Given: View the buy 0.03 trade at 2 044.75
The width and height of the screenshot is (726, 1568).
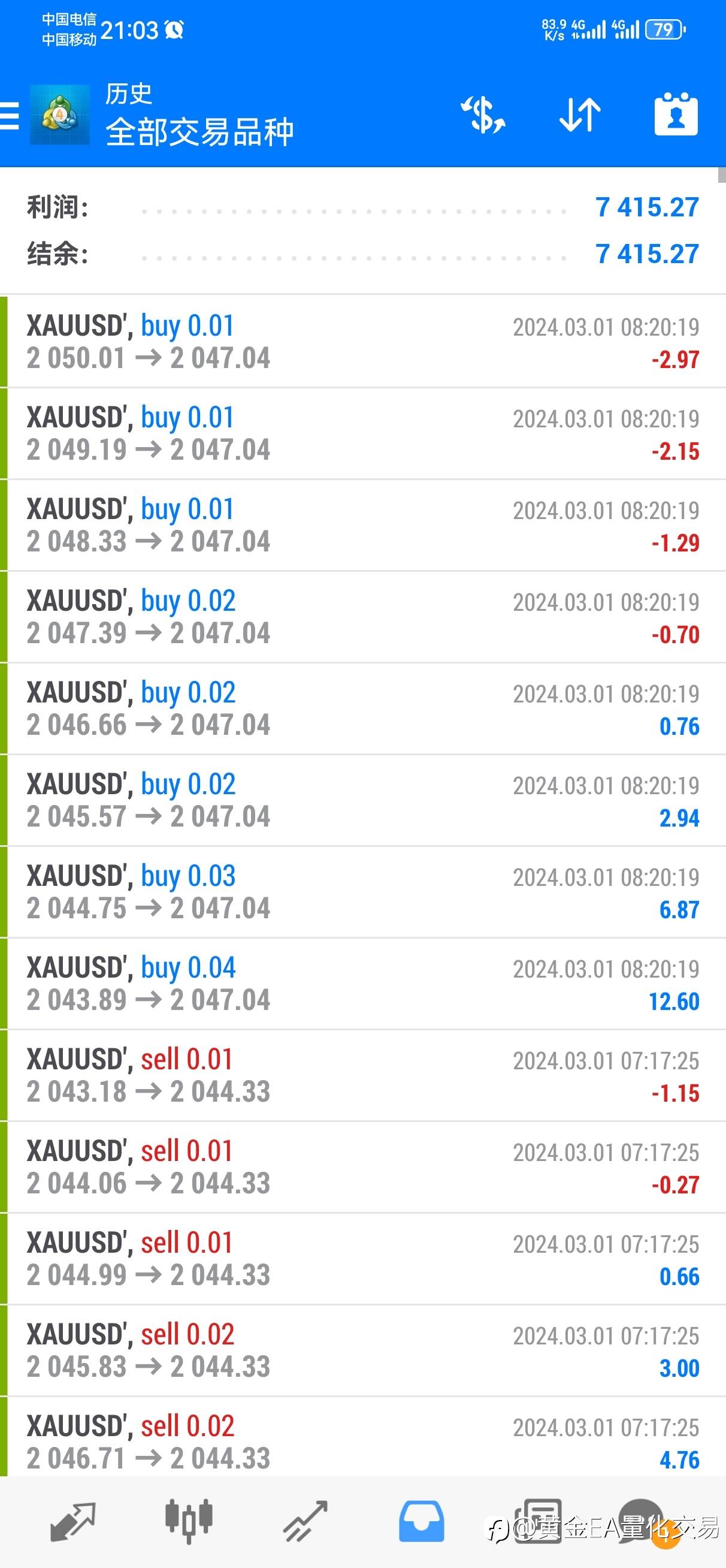Looking at the screenshot, I should pyautogui.click(x=362, y=892).
